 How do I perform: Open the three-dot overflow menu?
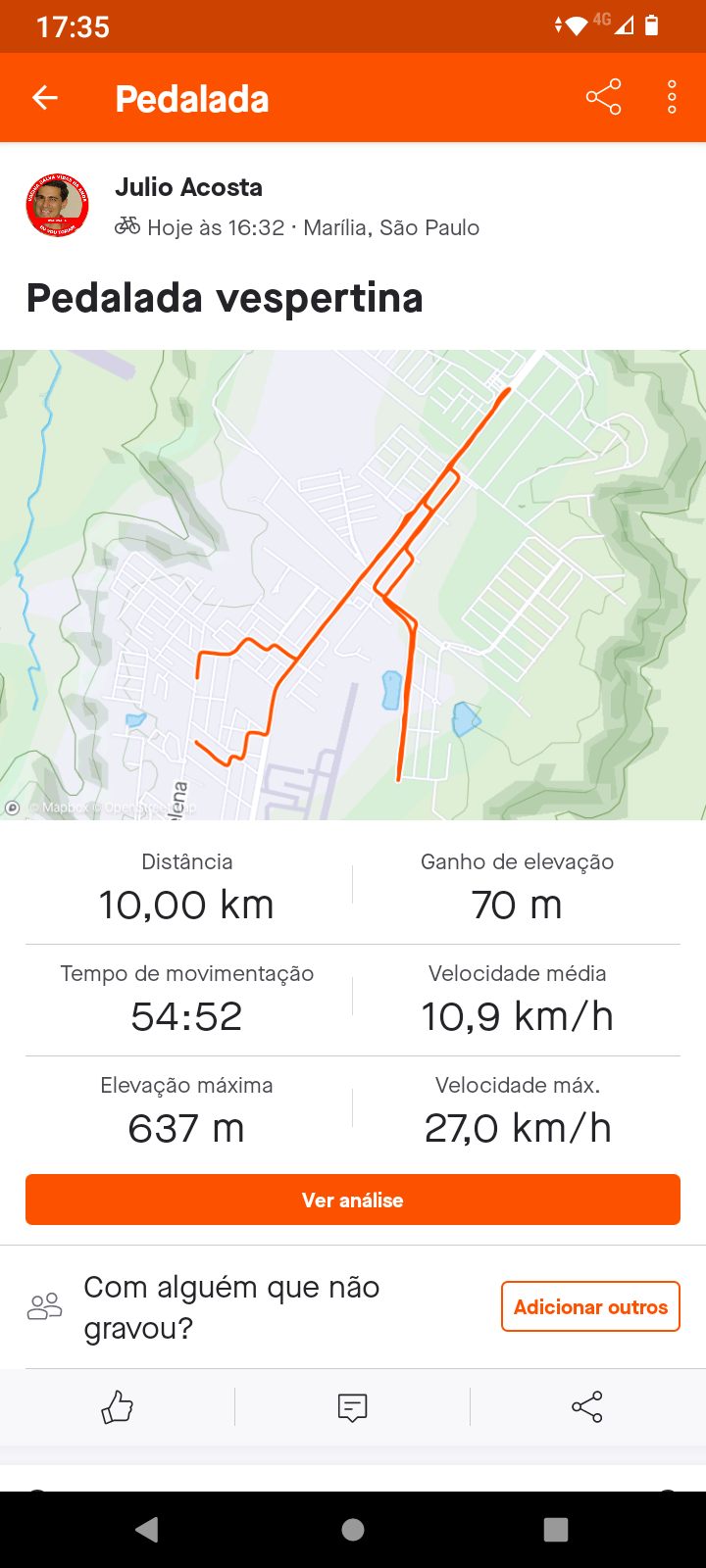[672, 97]
